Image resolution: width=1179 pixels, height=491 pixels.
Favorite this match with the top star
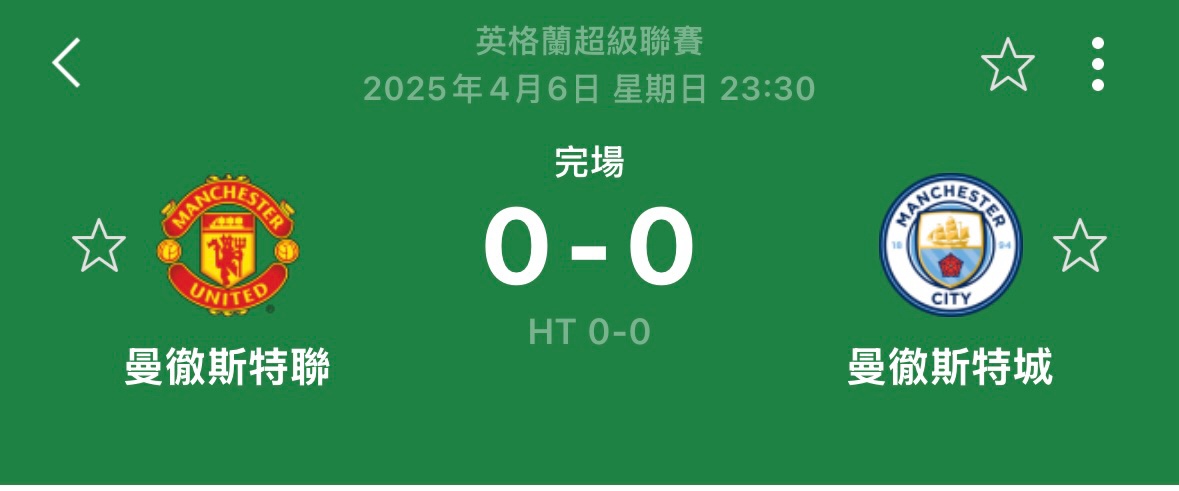(x=1007, y=64)
